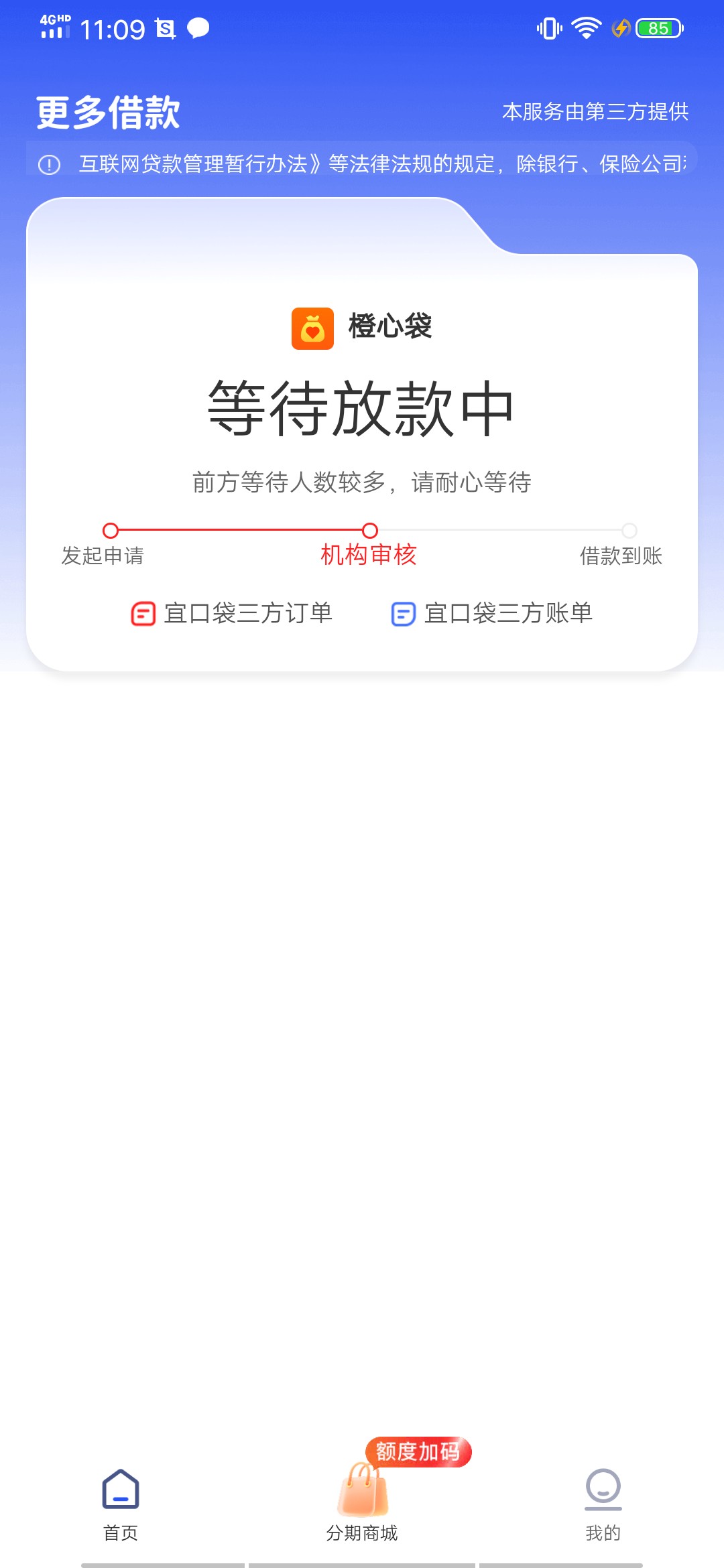Tap the blue 宜口袋三方账单 bill icon
This screenshot has height=1568, width=724.
click(403, 612)
